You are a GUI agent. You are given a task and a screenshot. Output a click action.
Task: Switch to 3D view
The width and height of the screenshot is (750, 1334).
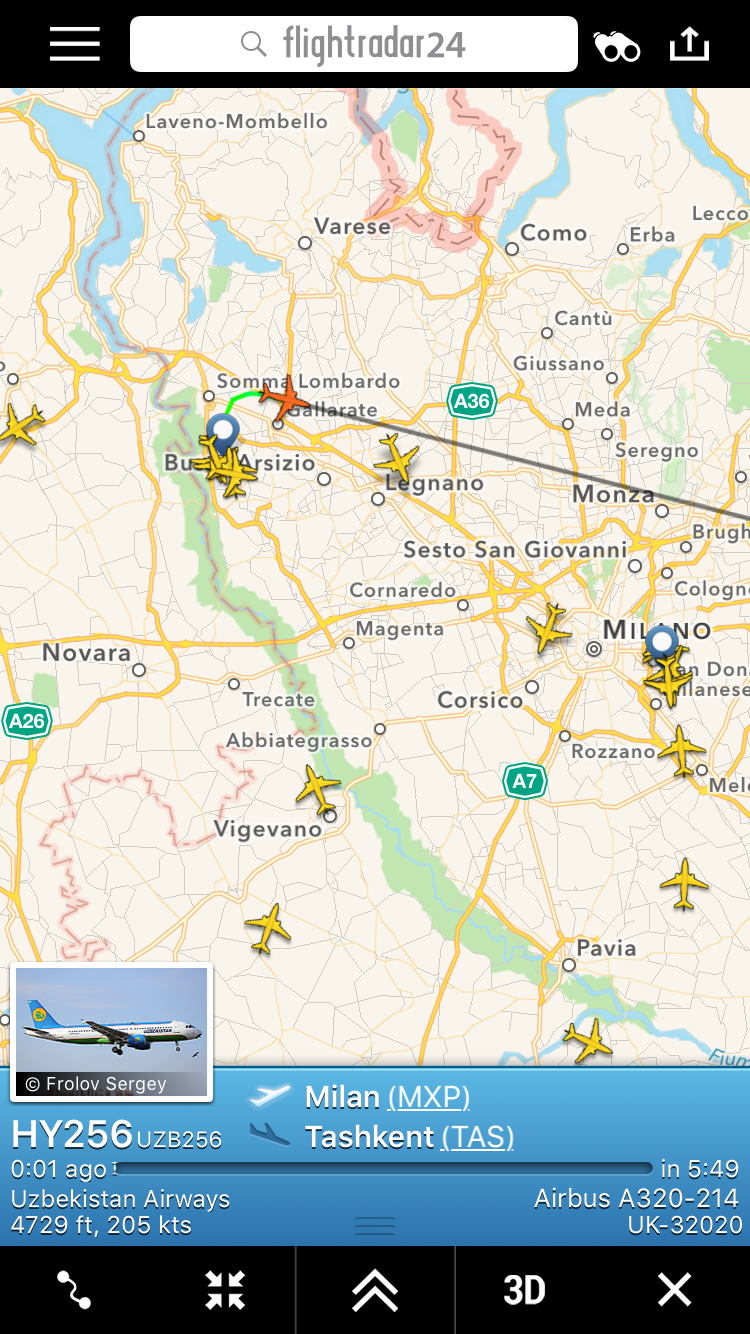(524, 1290)
